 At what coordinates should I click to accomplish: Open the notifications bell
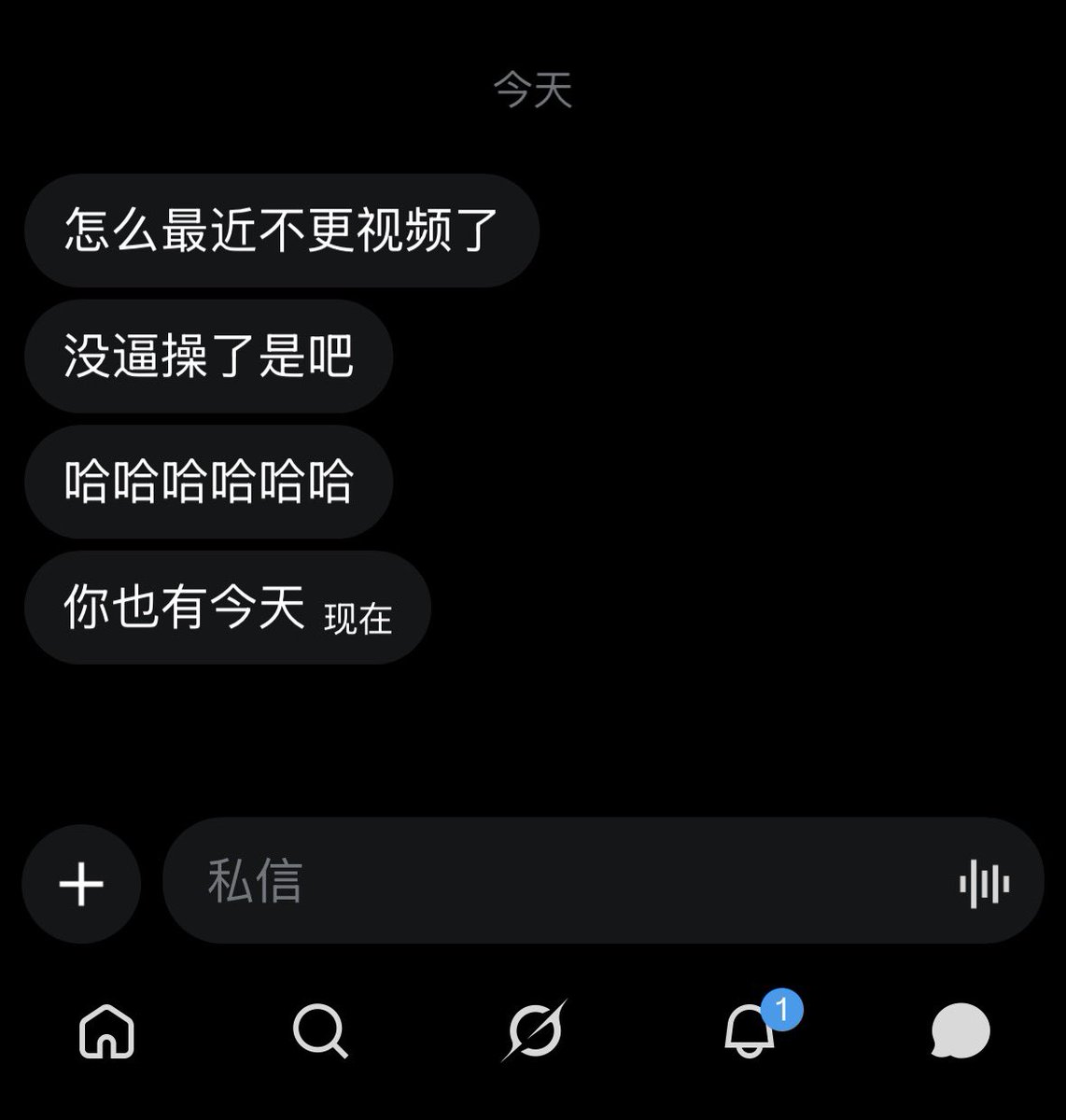751,1030
